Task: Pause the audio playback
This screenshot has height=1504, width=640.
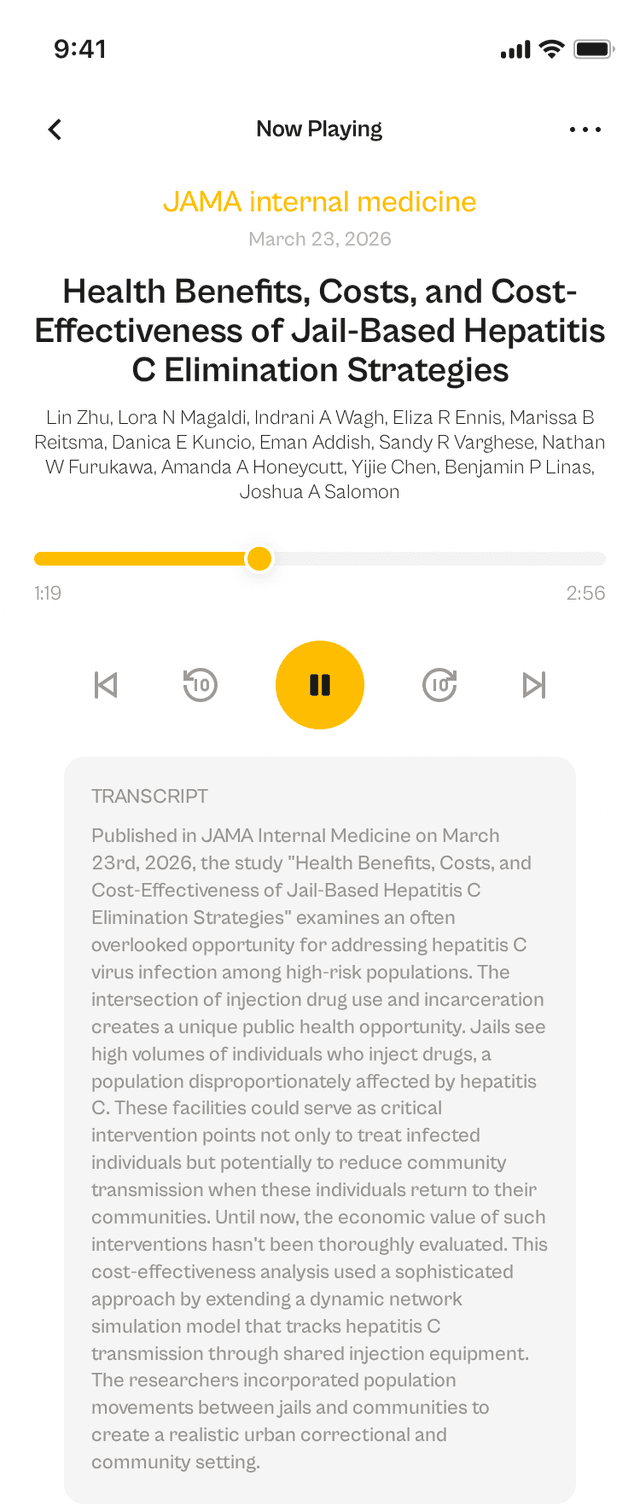Action: (320, 685)
